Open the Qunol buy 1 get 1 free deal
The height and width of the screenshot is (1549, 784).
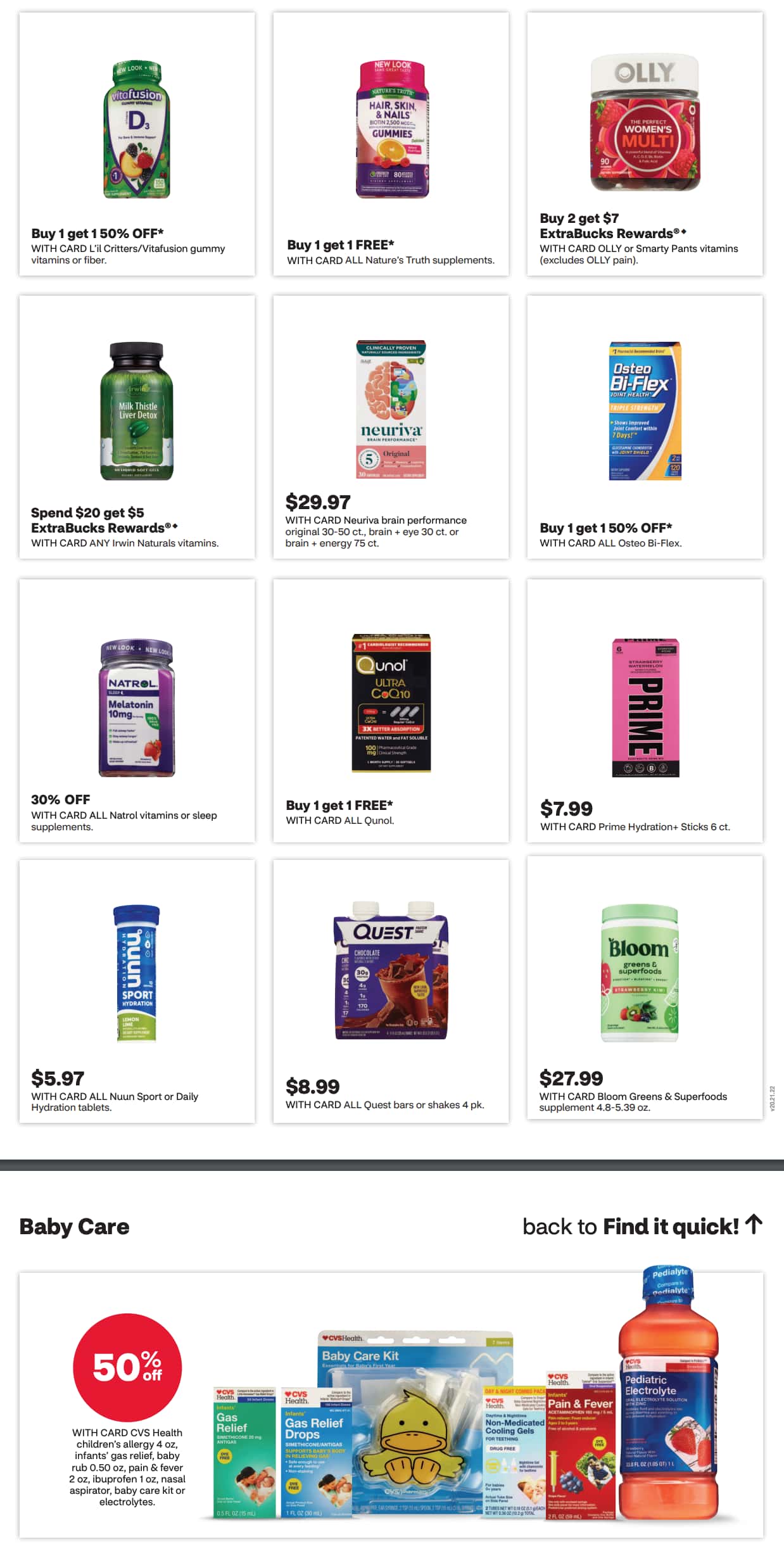[x=391, y=710]
